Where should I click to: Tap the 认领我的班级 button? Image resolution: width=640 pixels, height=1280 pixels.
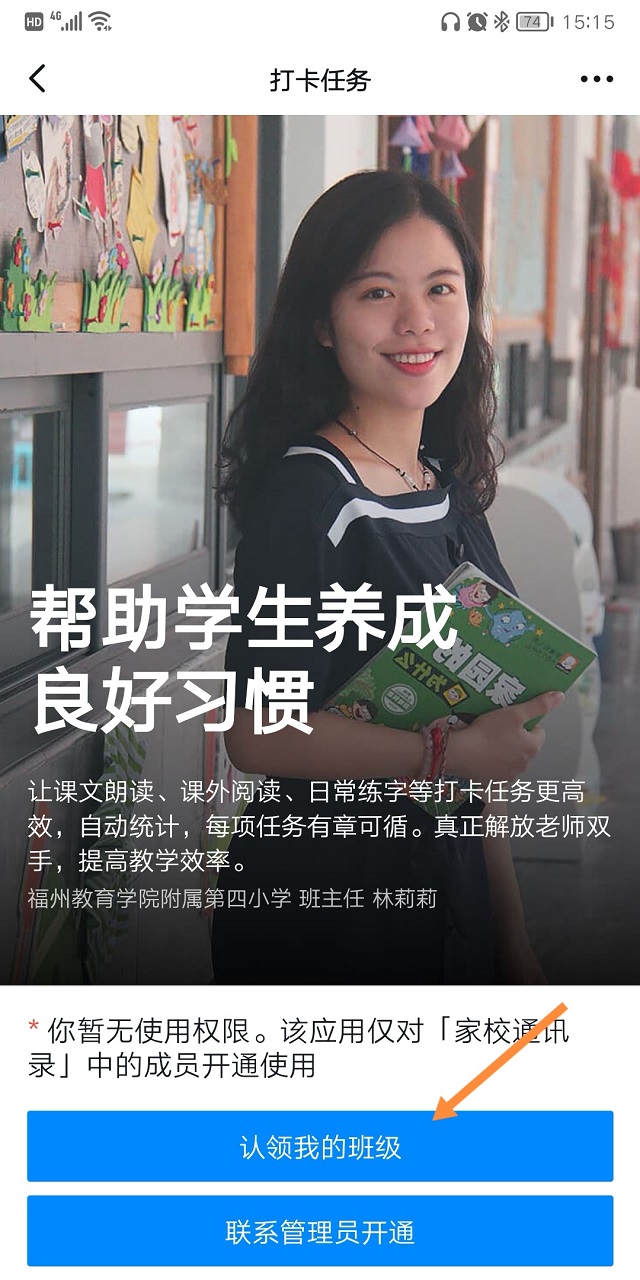point(320,1146)
